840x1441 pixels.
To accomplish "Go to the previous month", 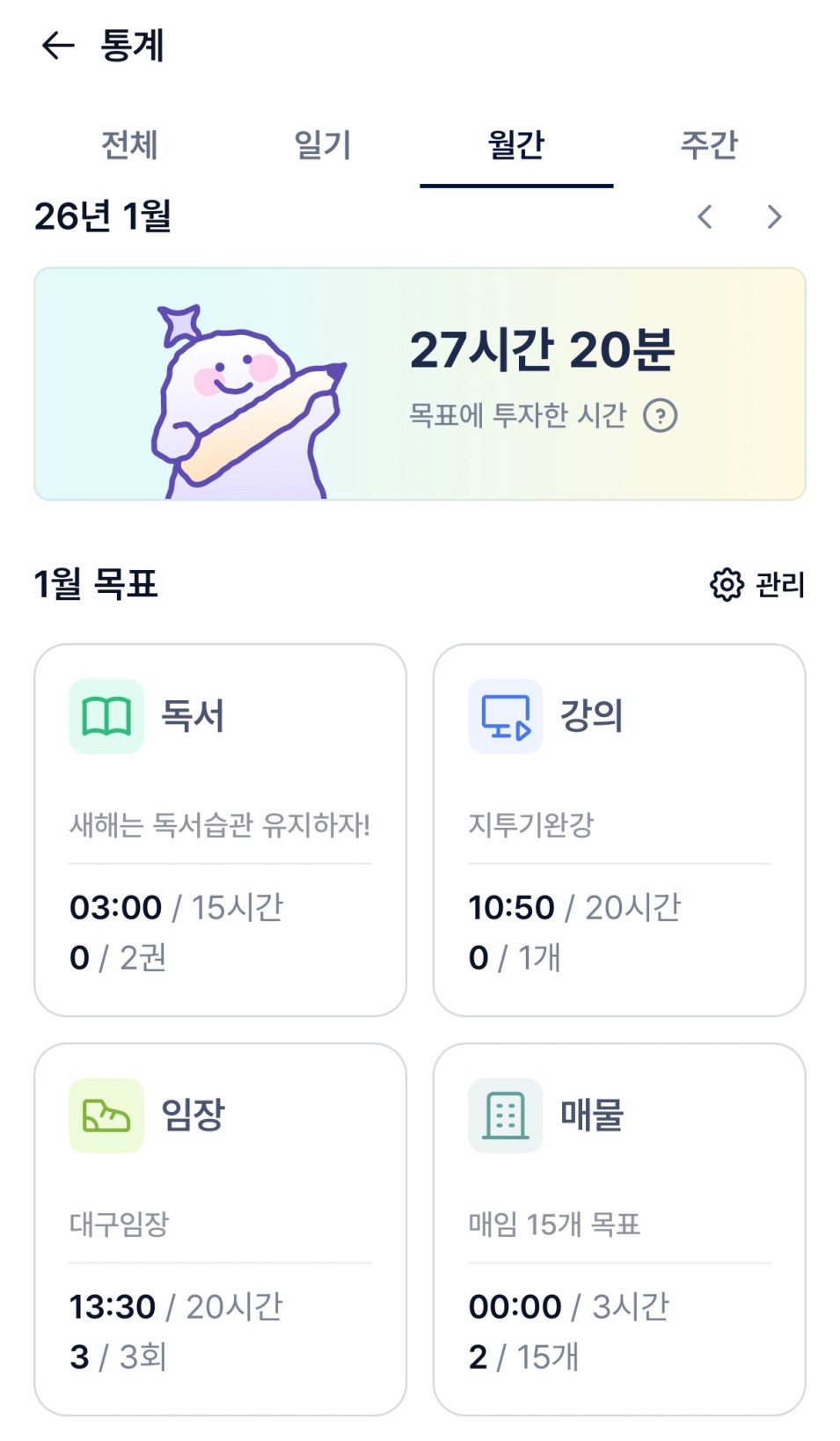I will [705, 217].
